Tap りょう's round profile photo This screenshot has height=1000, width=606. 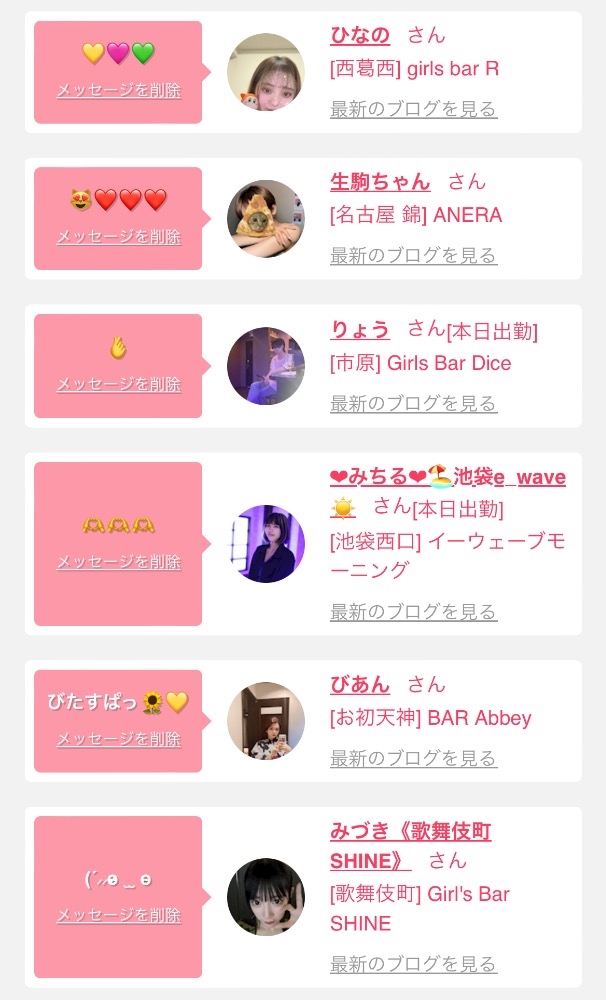click(x=266, y=366)
